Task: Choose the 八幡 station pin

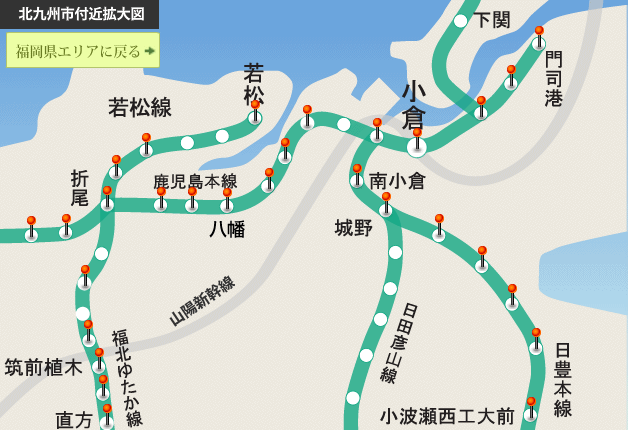Action: (227, 200)
